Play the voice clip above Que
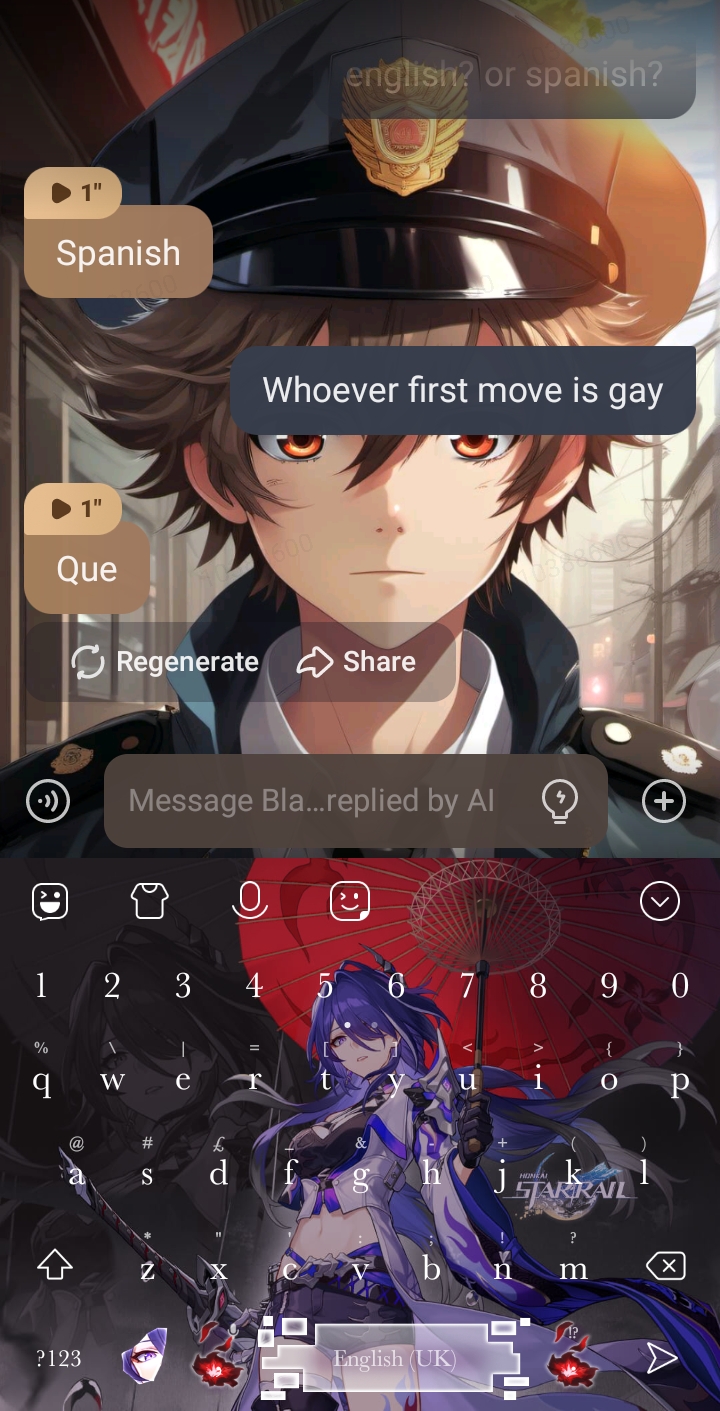 pyautogui.click(x=73, y=509)
